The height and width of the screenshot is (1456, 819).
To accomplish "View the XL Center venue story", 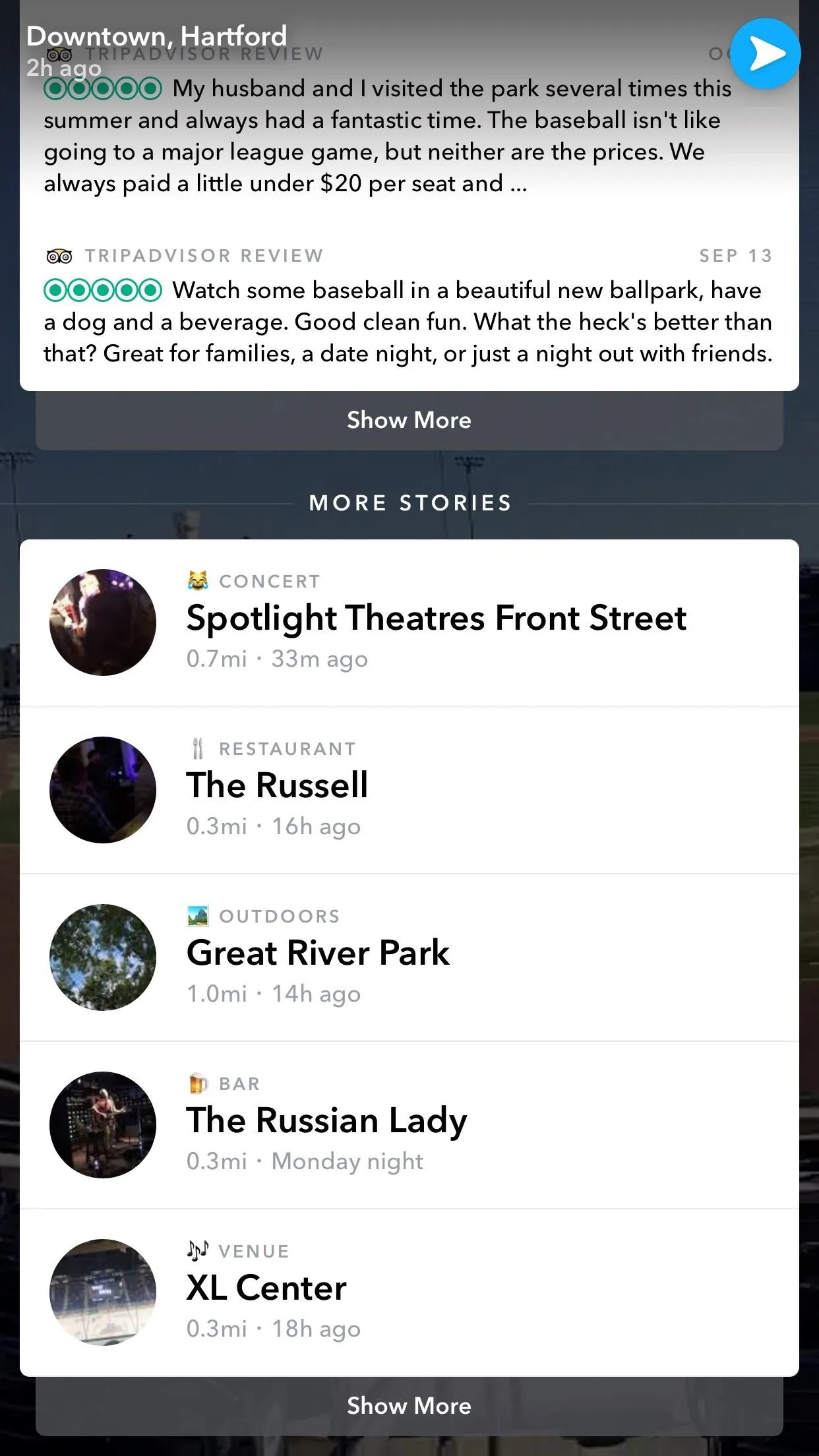I will (x=409, y=1292).
